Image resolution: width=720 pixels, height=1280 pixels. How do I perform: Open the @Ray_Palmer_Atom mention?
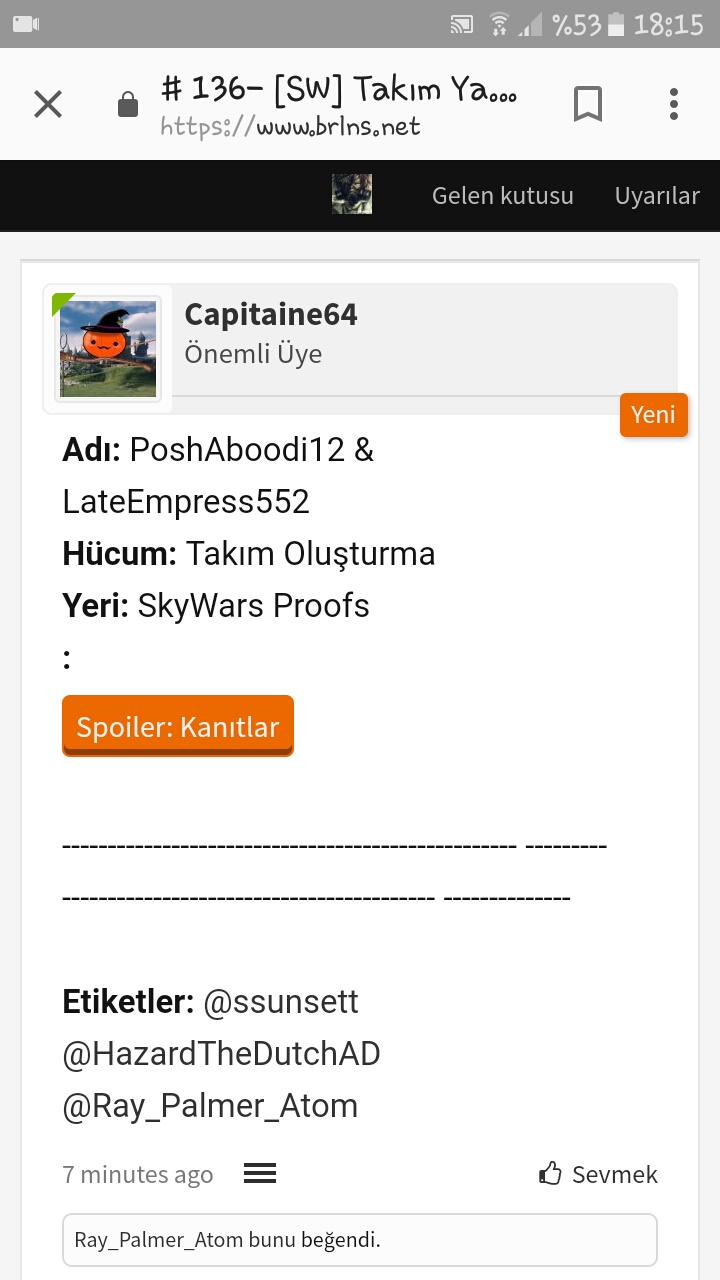click(x=210, y=1106)
